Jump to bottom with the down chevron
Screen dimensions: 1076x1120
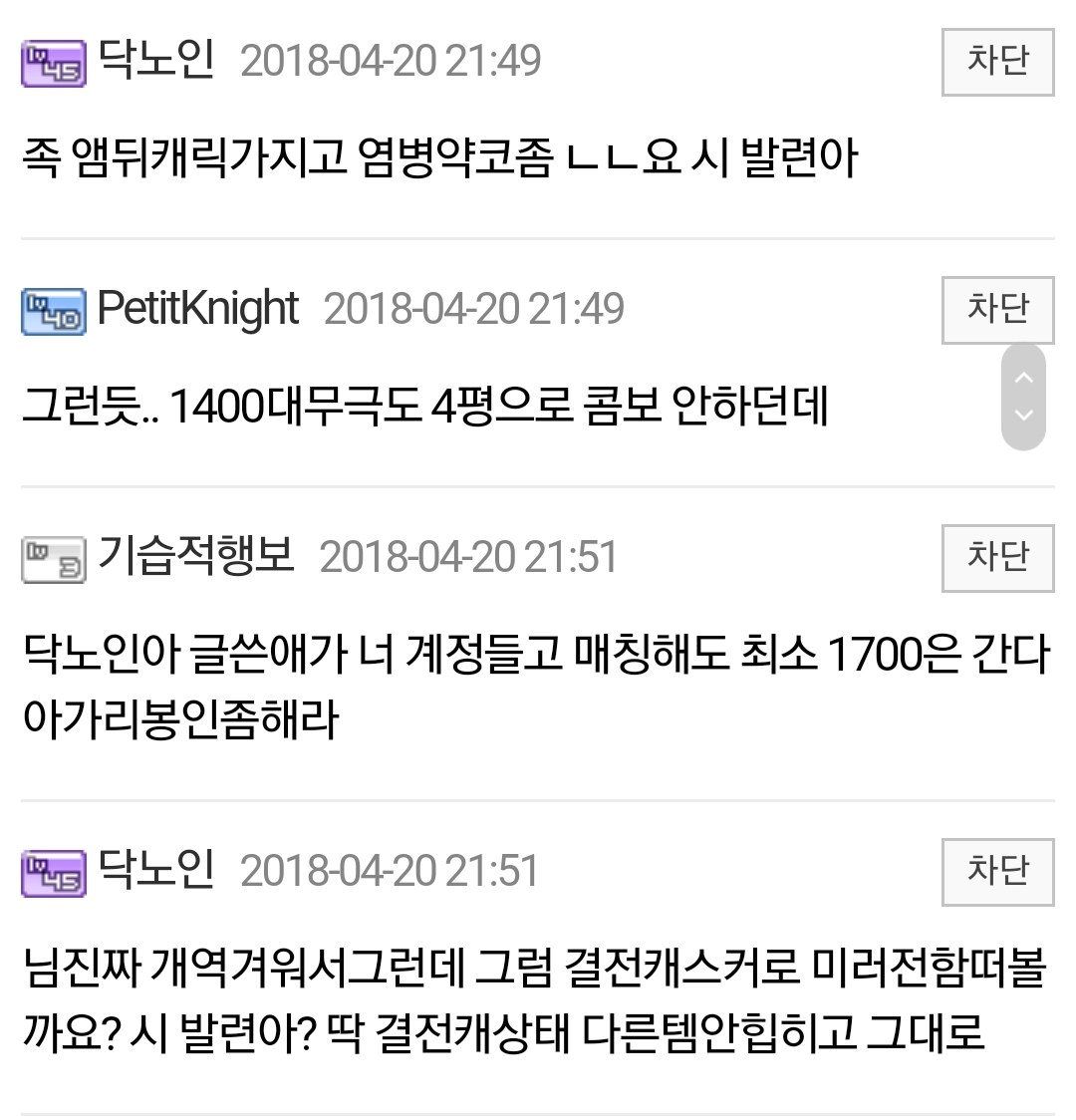pos(1023,416)
